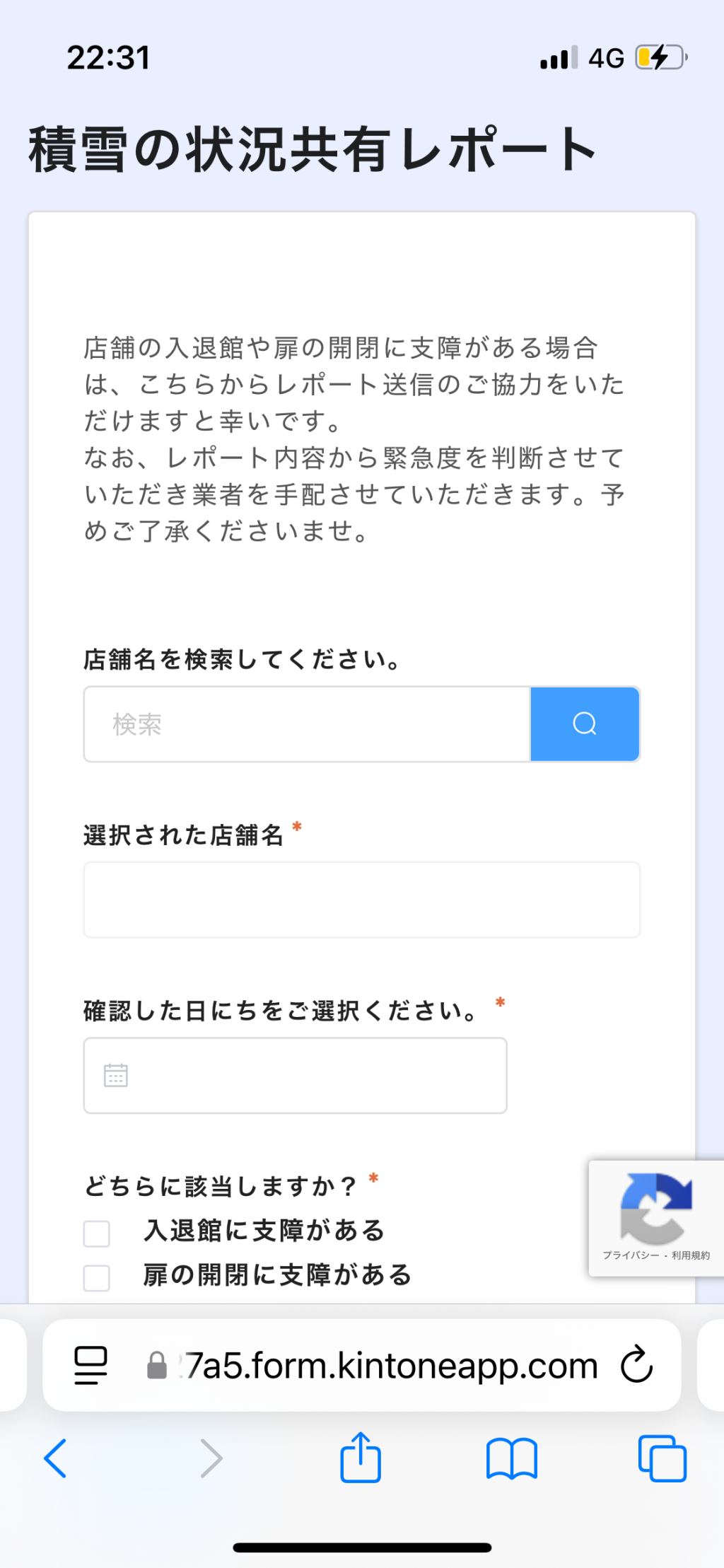Reload the current page

pos(636,1365)
